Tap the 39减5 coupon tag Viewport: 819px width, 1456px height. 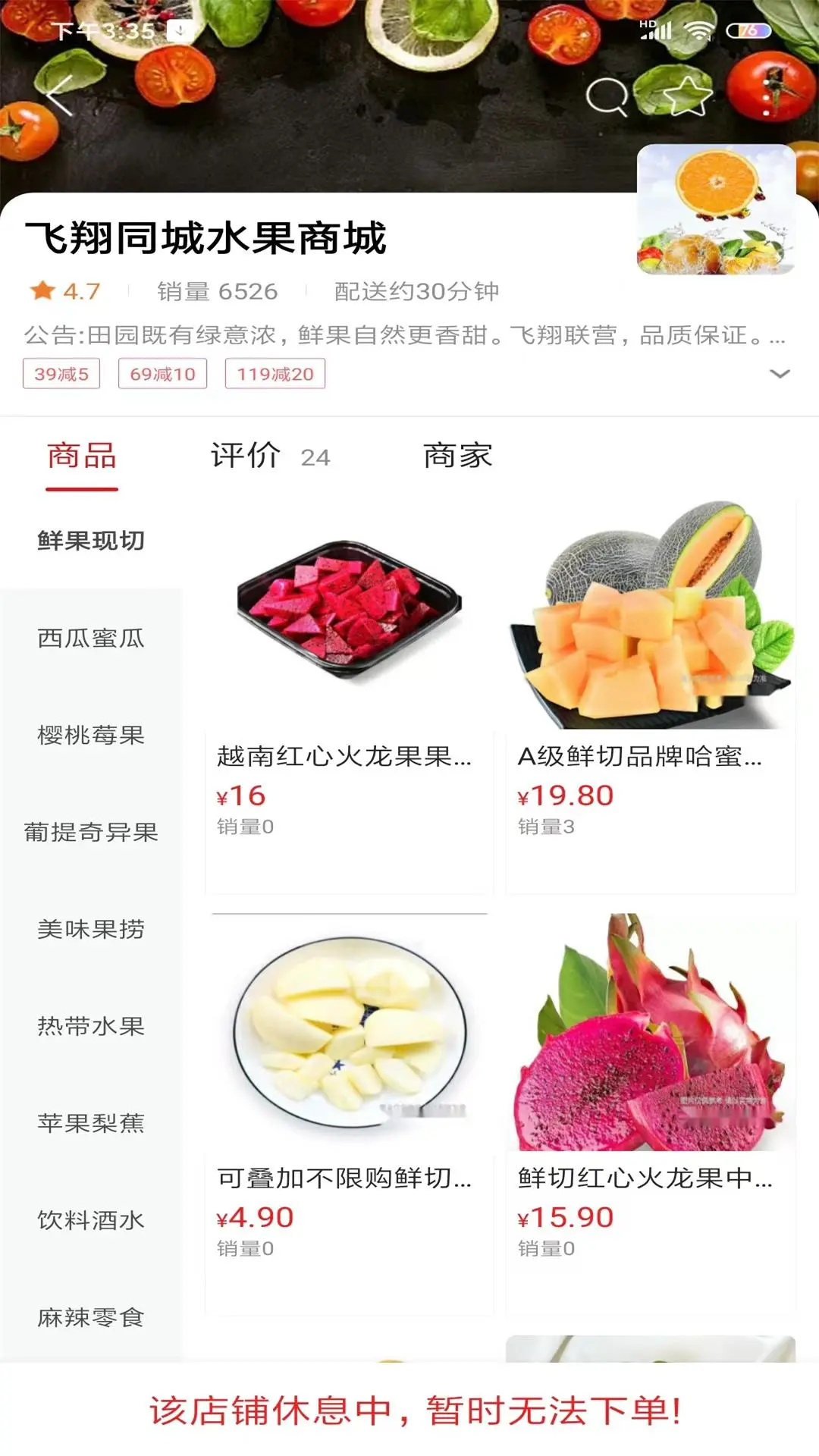coord(61,372)
